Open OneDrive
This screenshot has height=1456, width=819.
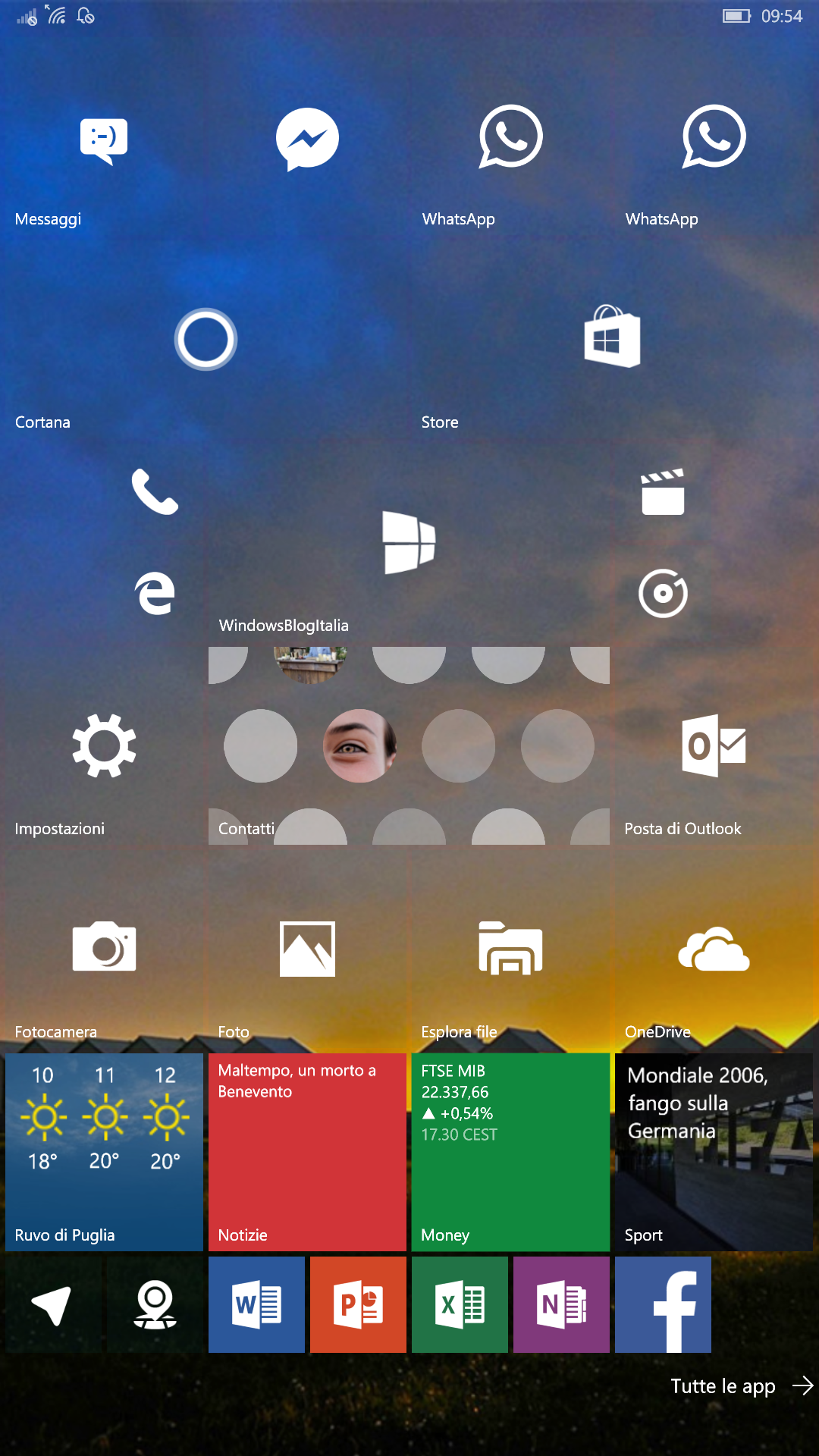[x=714, y=949]
